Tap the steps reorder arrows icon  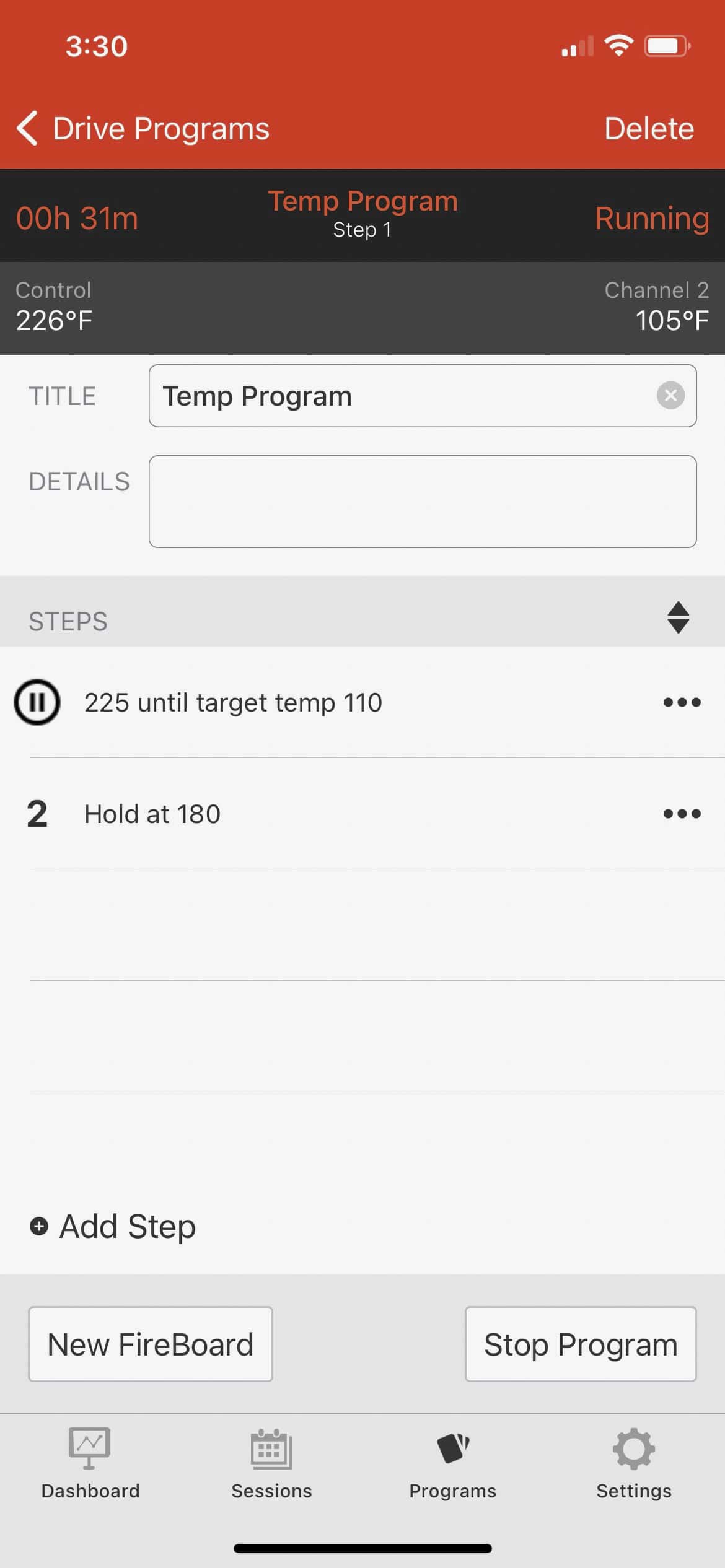(x=678, y=617)
